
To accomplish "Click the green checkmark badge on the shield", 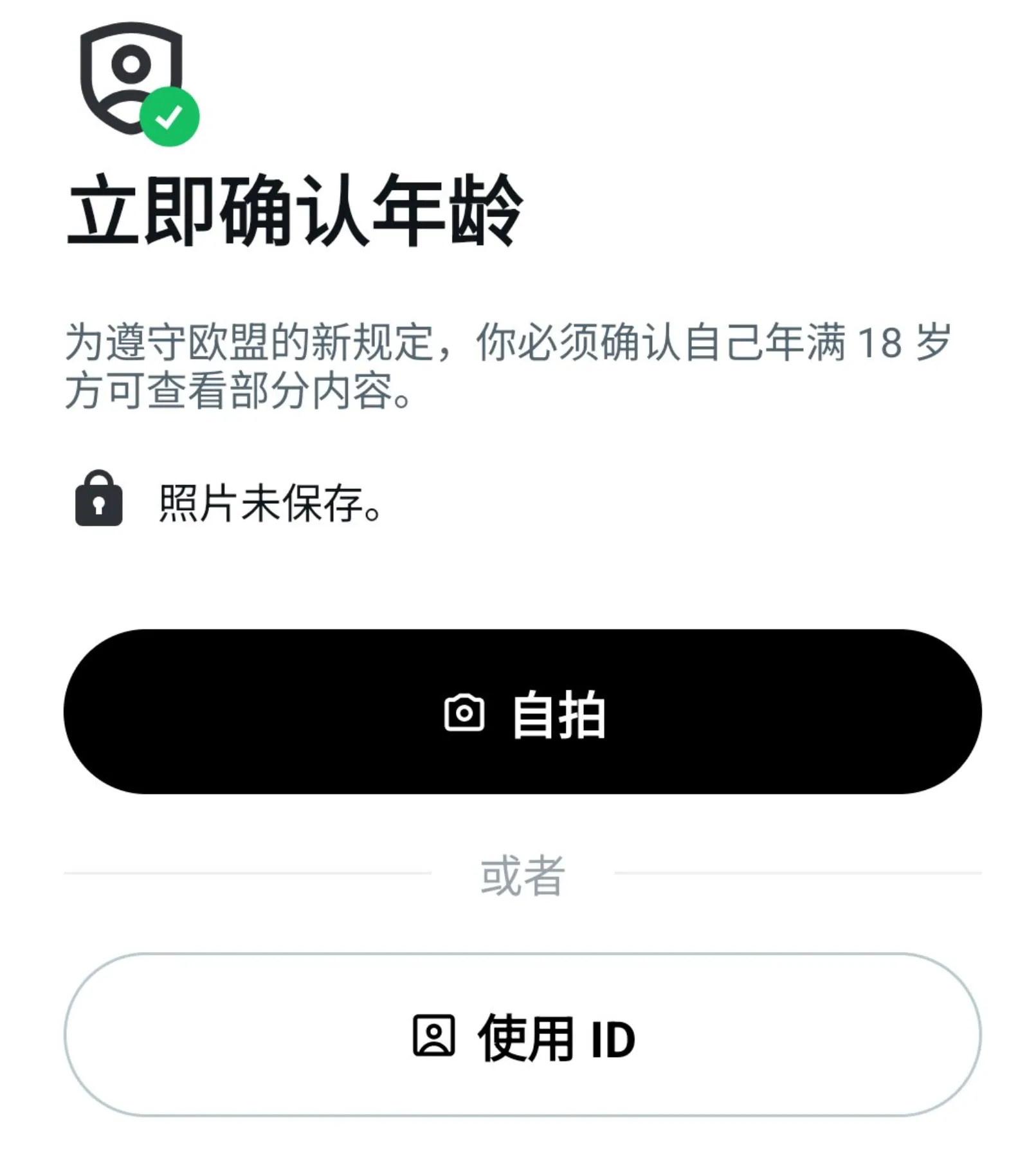I will tap(170, 116).
